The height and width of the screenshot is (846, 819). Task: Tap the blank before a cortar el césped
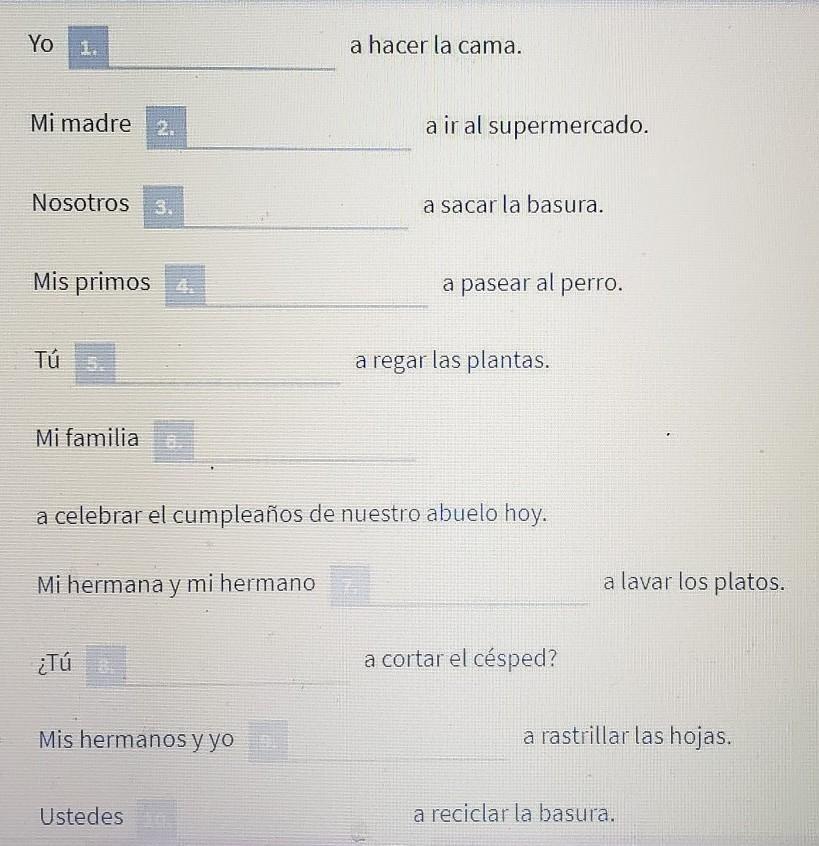point(217,665)
